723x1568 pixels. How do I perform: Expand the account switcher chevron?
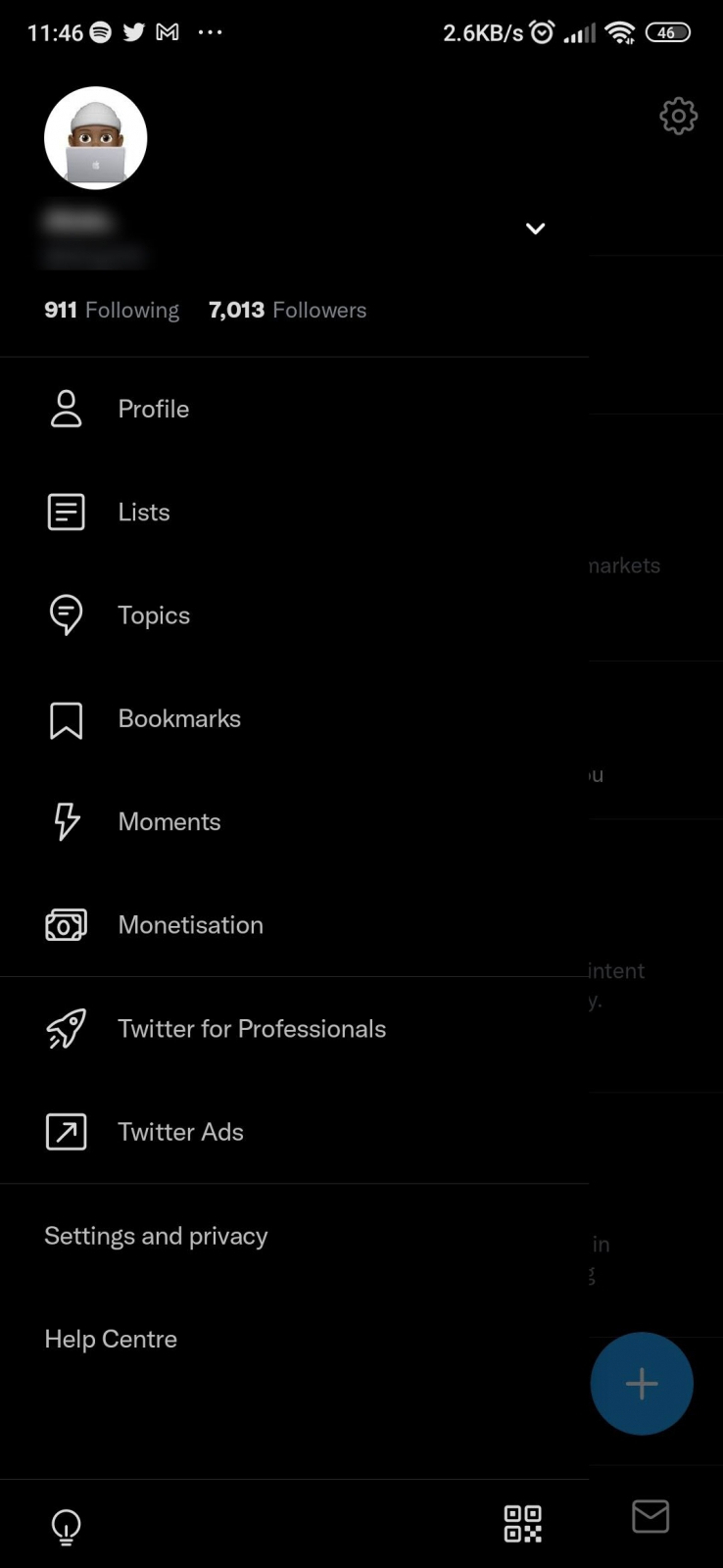pos(535,228)
